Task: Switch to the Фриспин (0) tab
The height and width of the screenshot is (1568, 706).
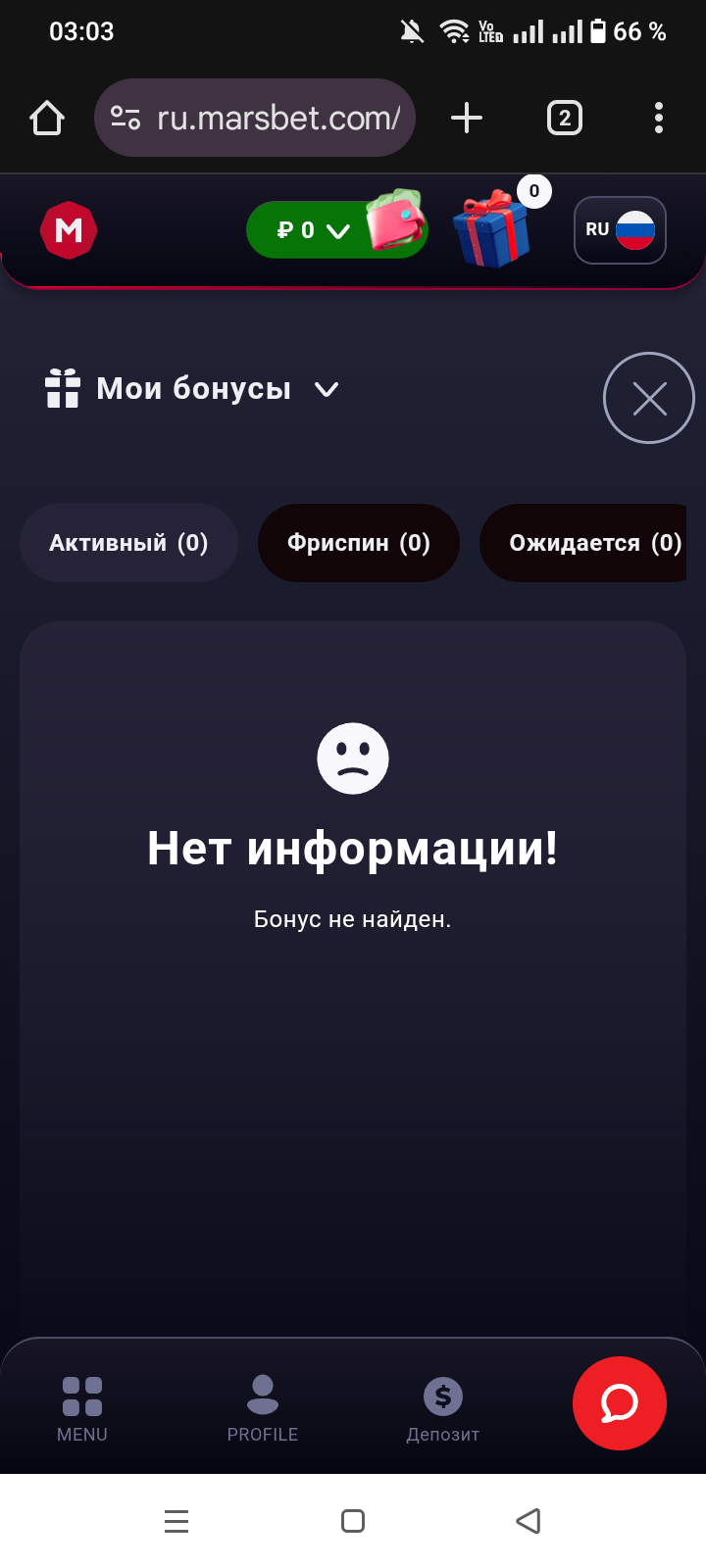Action: 358,543
